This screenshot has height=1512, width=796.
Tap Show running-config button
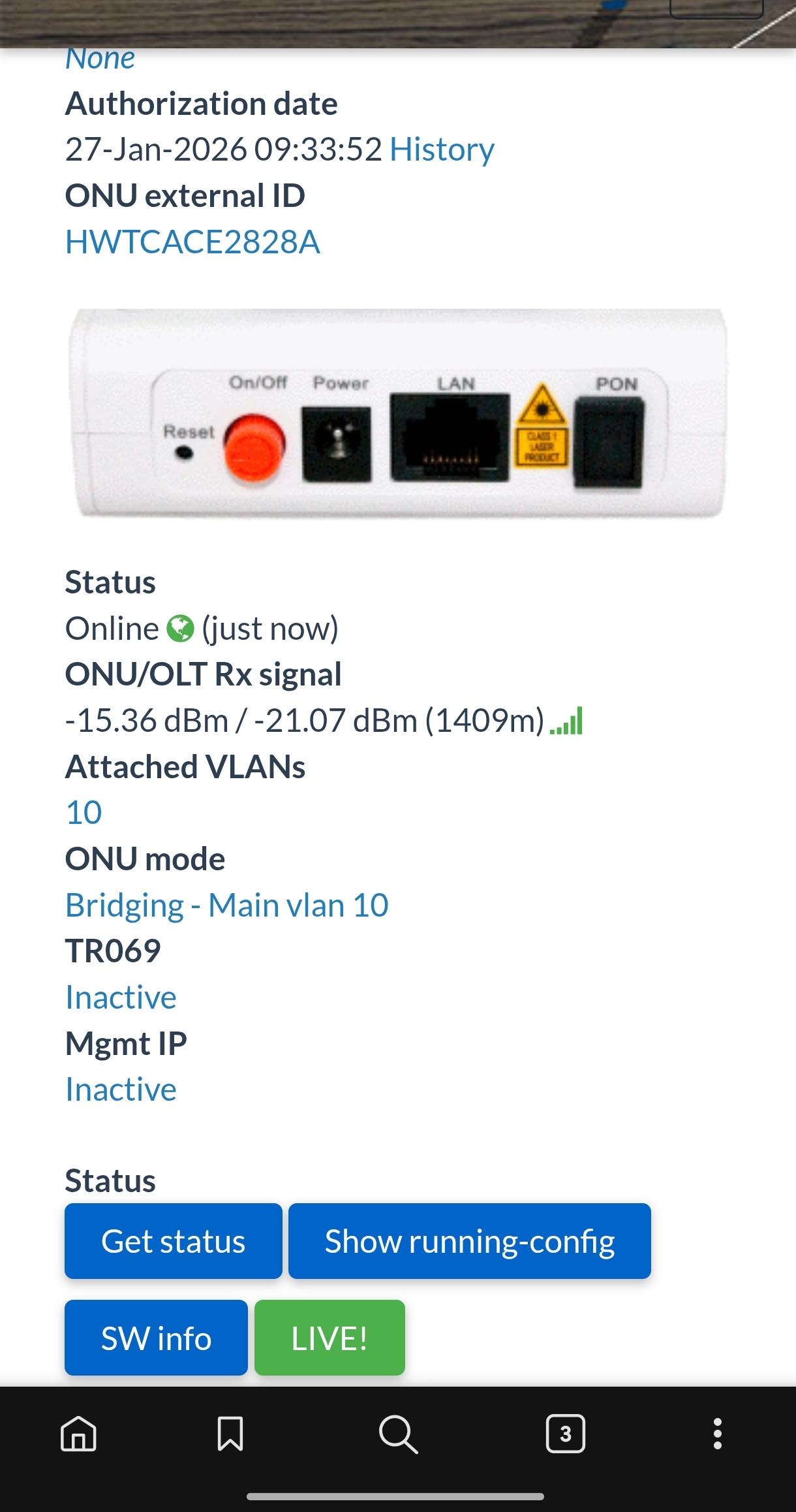(469, 1241)
